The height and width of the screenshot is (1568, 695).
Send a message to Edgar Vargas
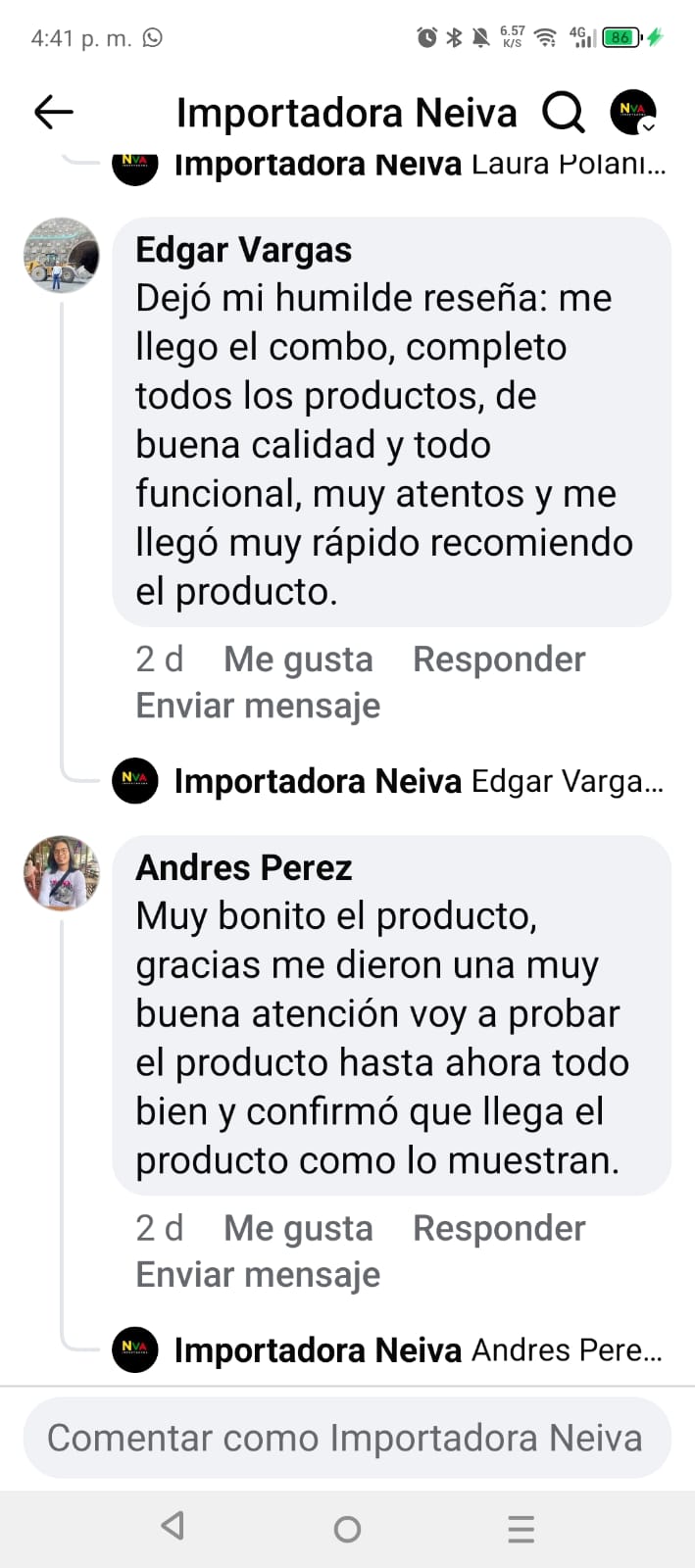258,706
